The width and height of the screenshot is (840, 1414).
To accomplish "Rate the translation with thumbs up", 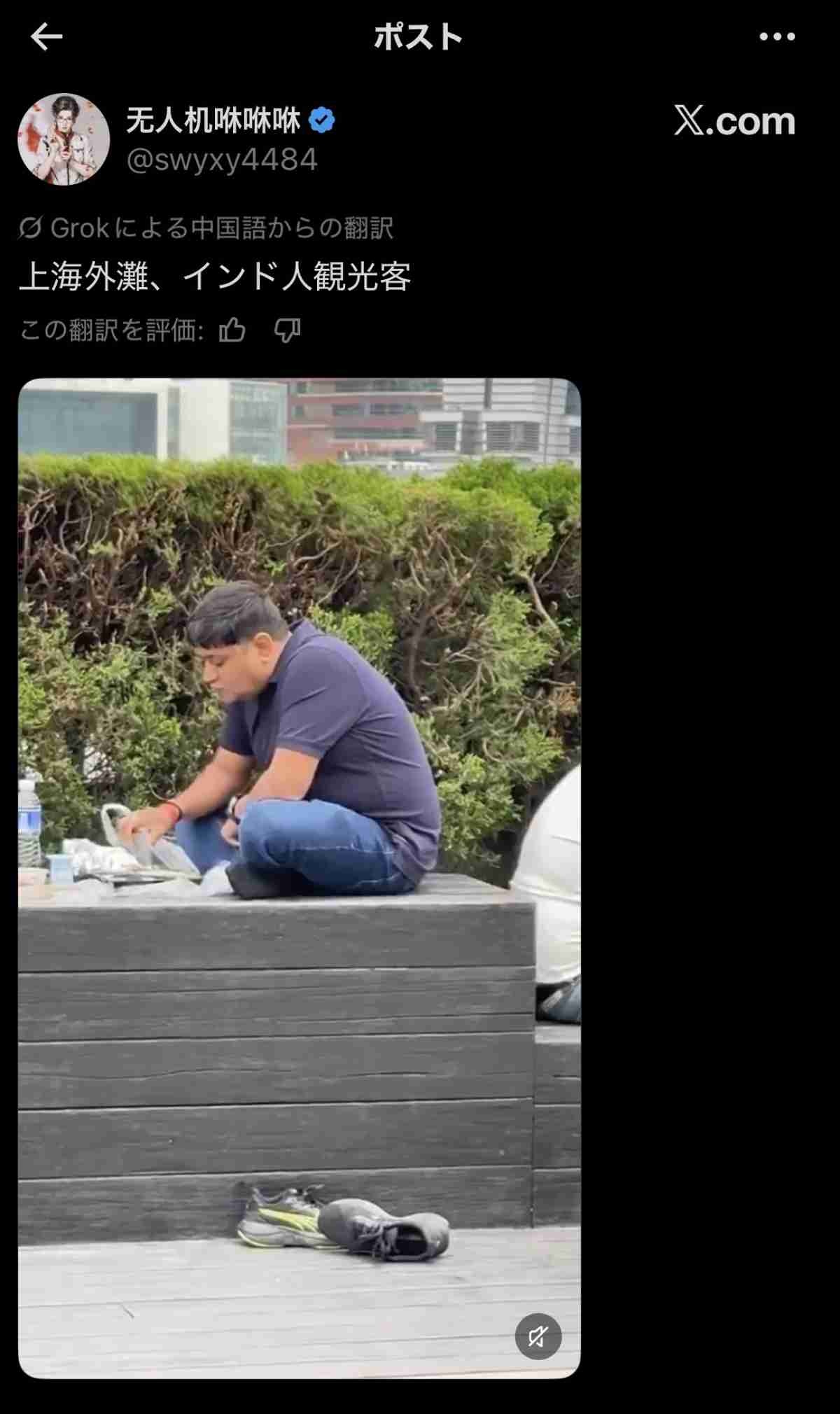I will pos(232,330).
